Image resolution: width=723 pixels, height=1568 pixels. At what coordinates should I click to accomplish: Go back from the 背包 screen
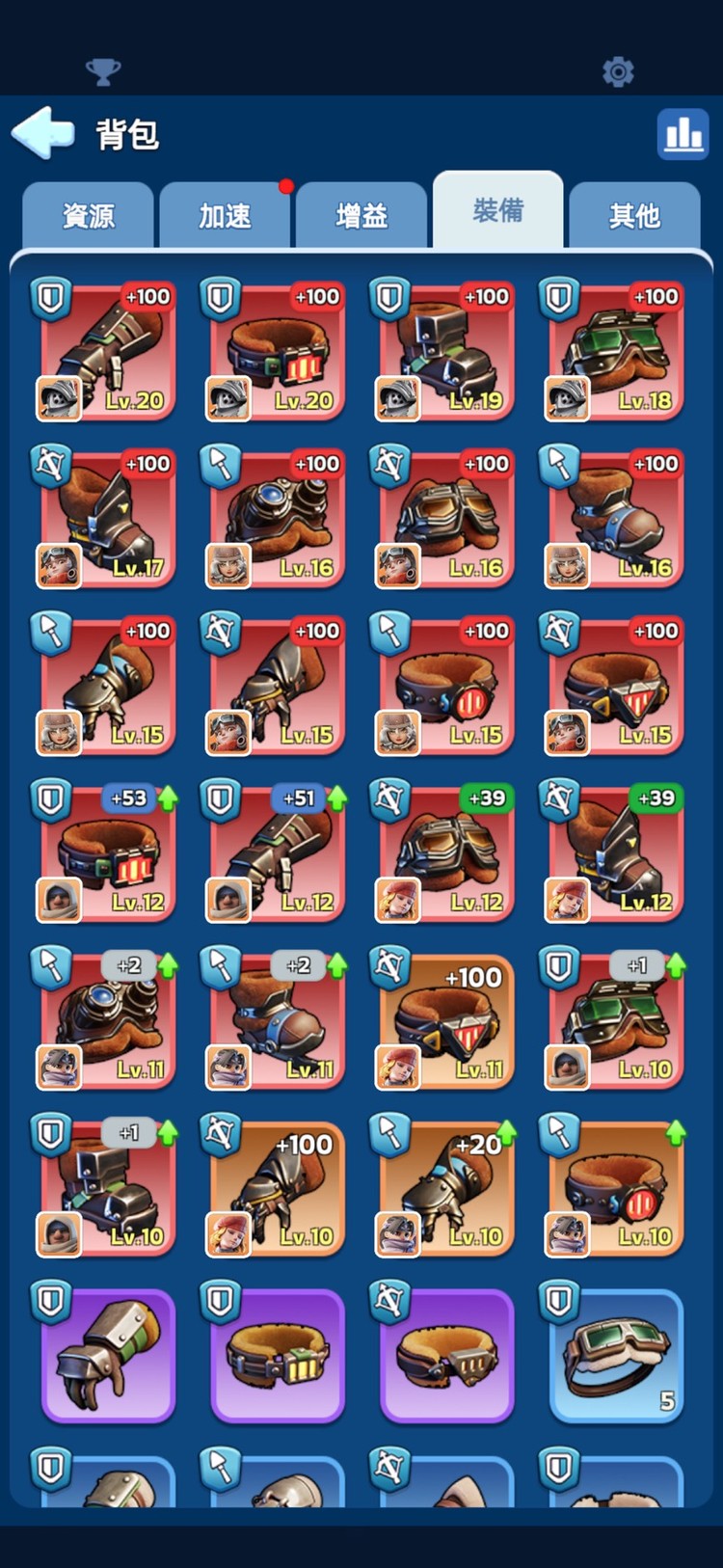tap(43, 132)
